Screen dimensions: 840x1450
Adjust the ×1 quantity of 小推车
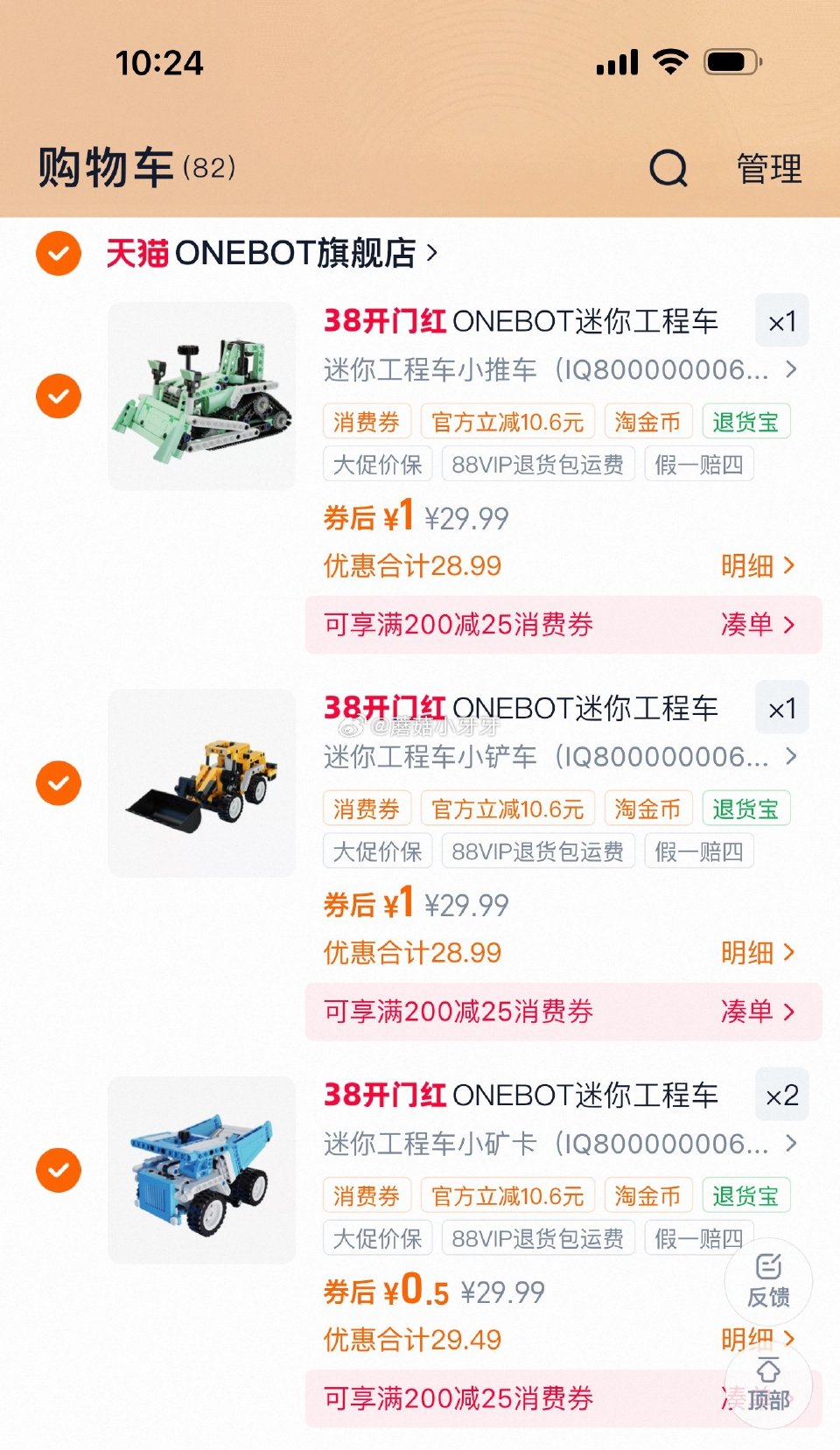pos(781,321)
